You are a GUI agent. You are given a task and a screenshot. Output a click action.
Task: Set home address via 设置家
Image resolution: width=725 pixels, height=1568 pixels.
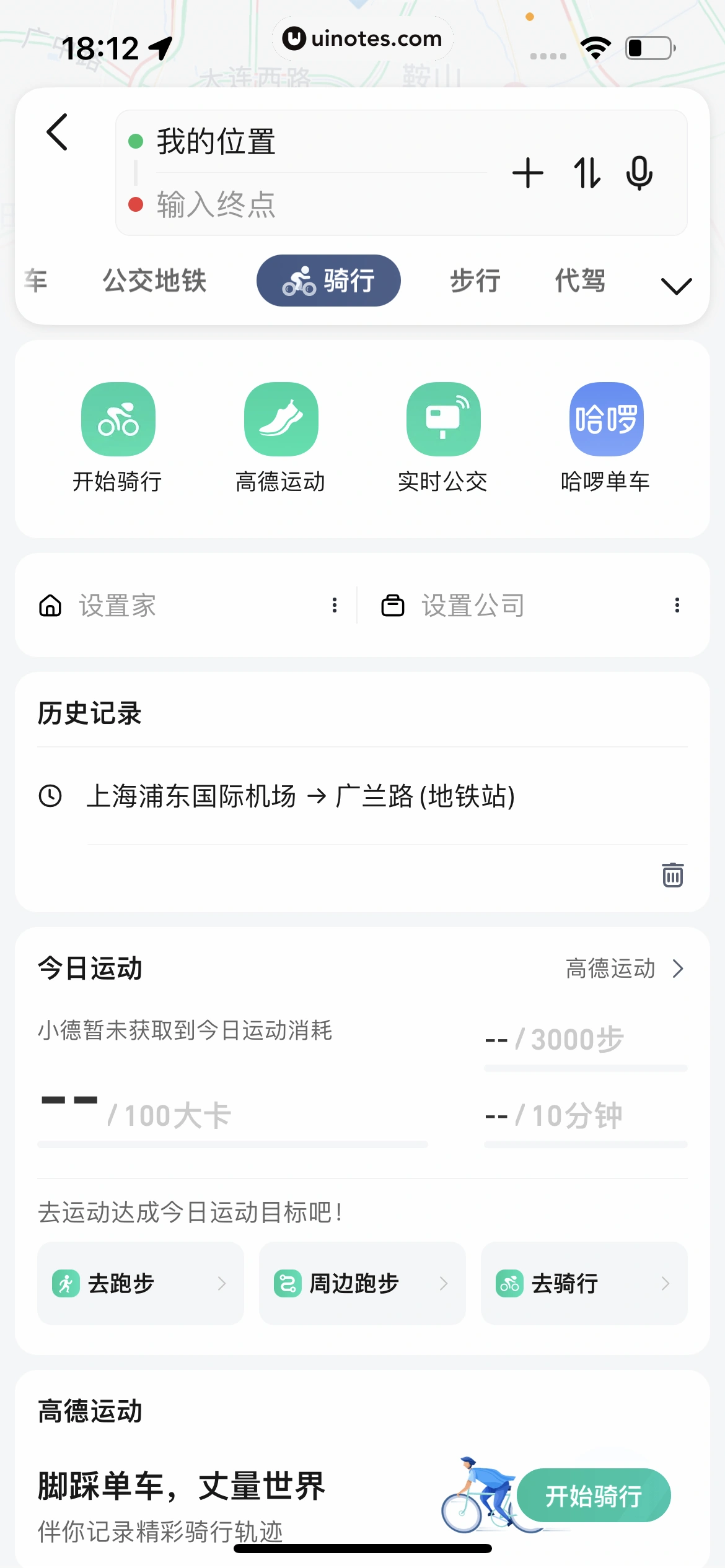point(118,605)
